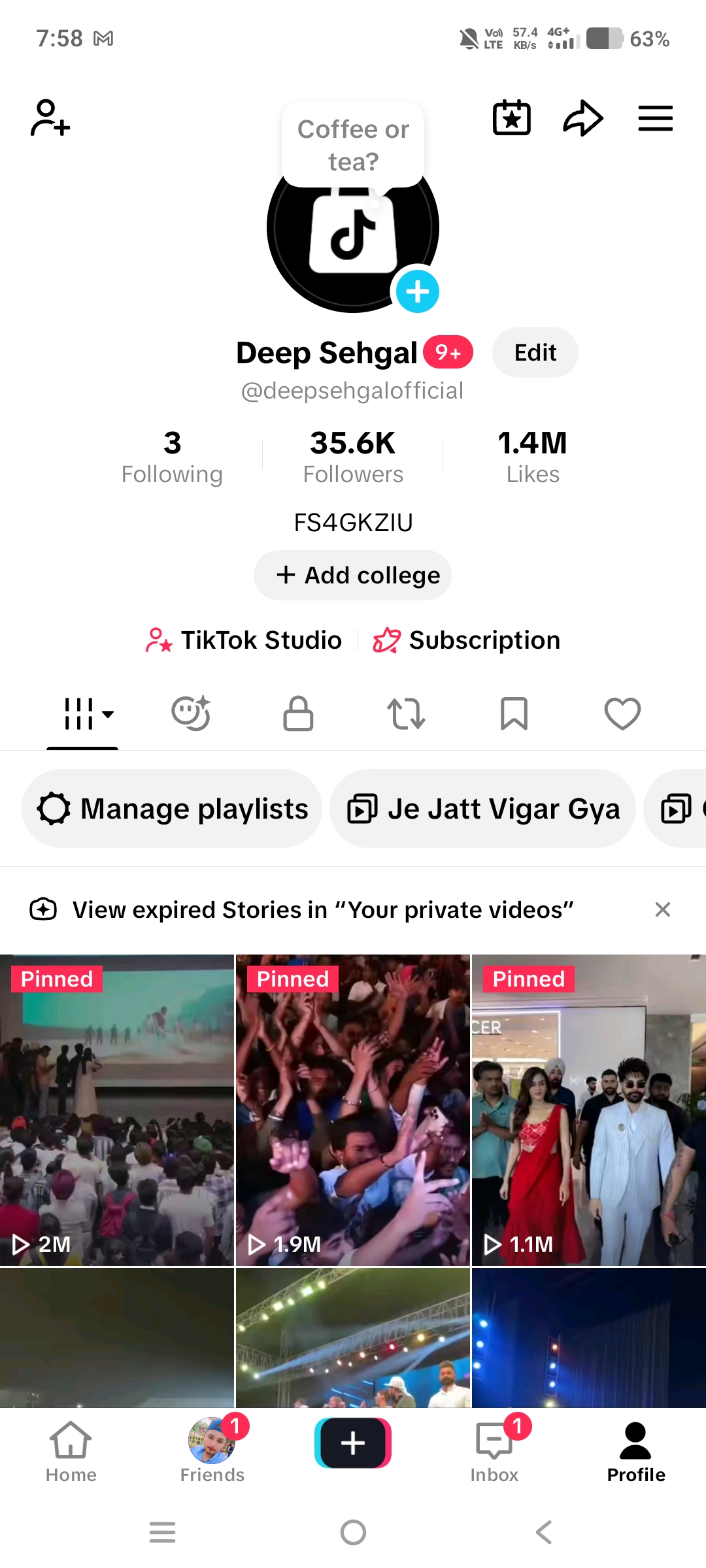View the 35.6K Followers list
Image resolution: width=706 pixels, height=1568 pixels.
353,457
